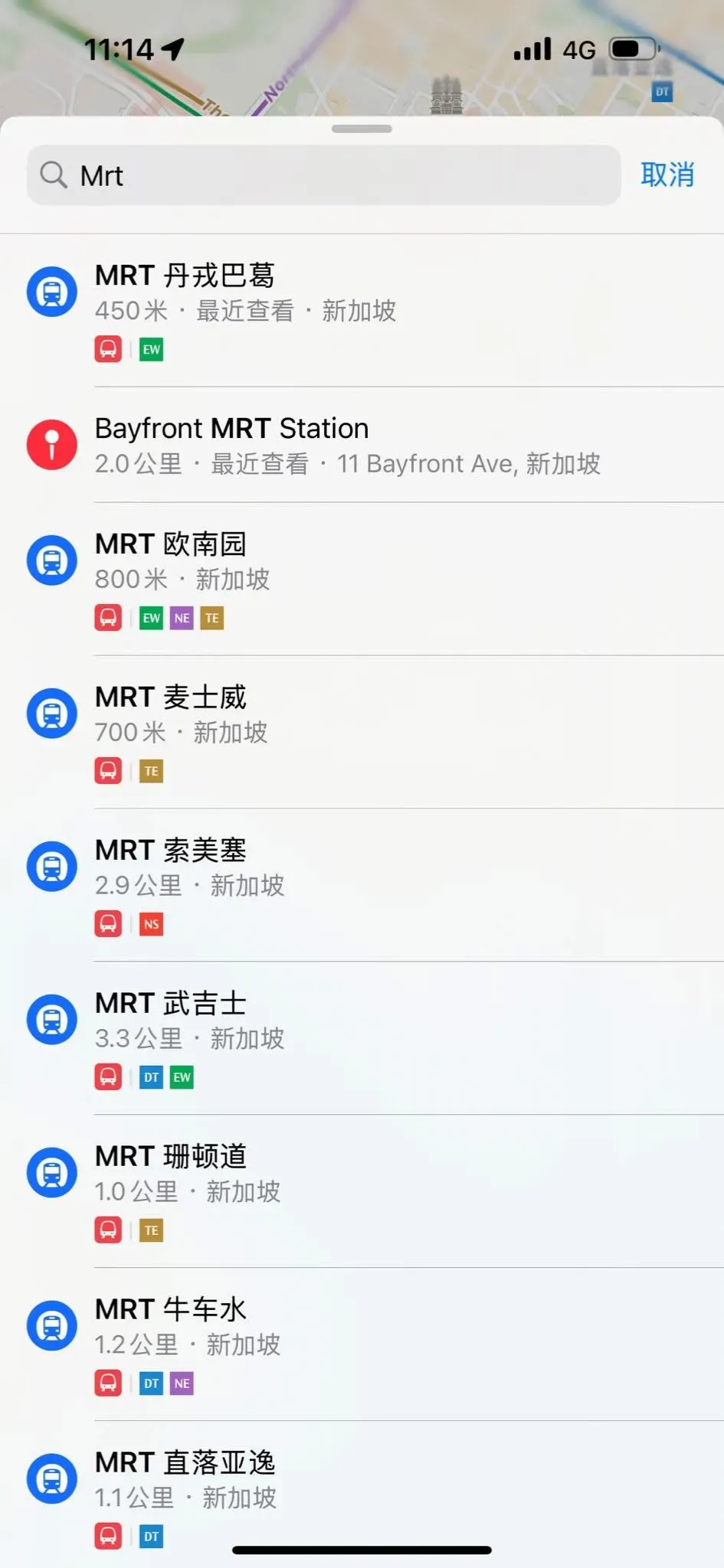
Task: Tap the Mrt search field
Action: [323, 175]
